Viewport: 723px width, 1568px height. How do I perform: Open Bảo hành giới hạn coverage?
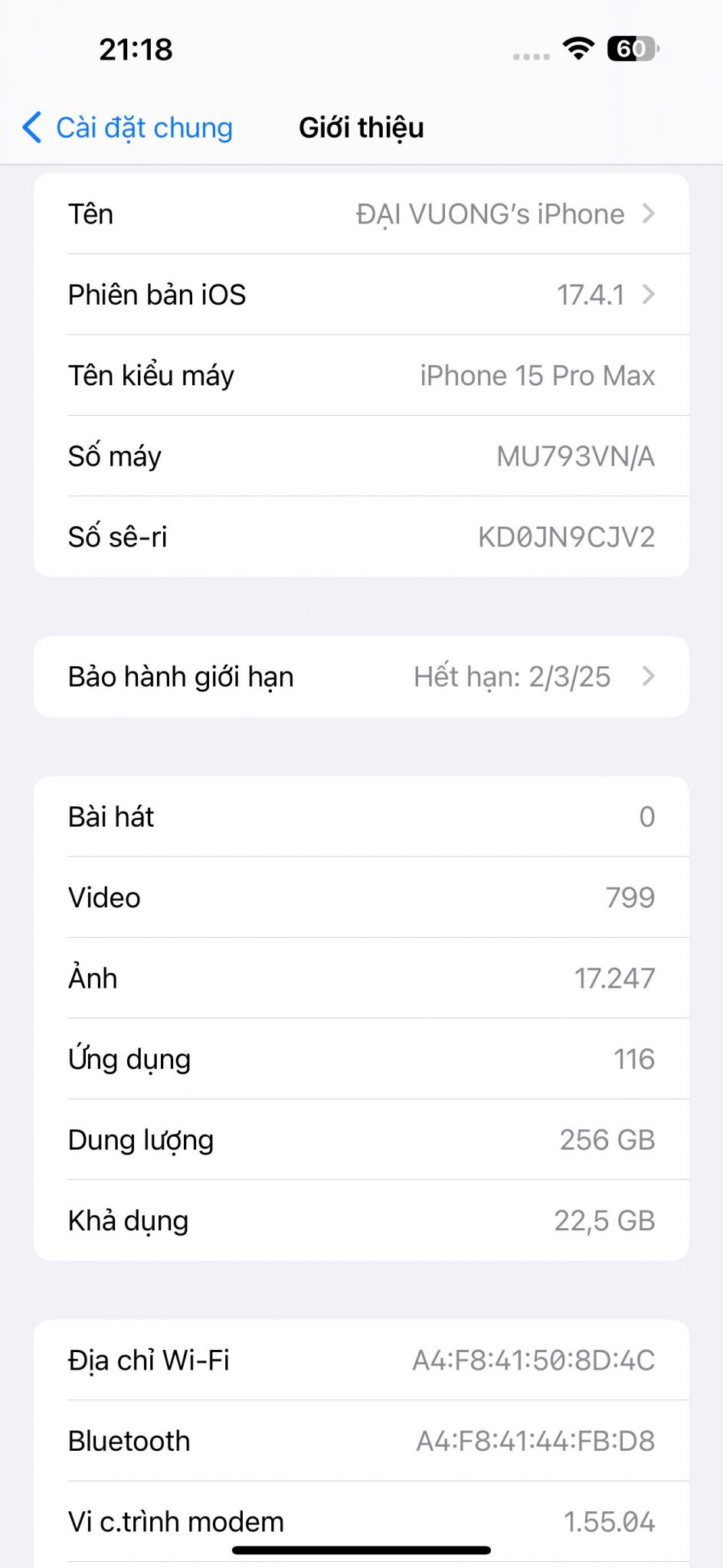[361, 677]
